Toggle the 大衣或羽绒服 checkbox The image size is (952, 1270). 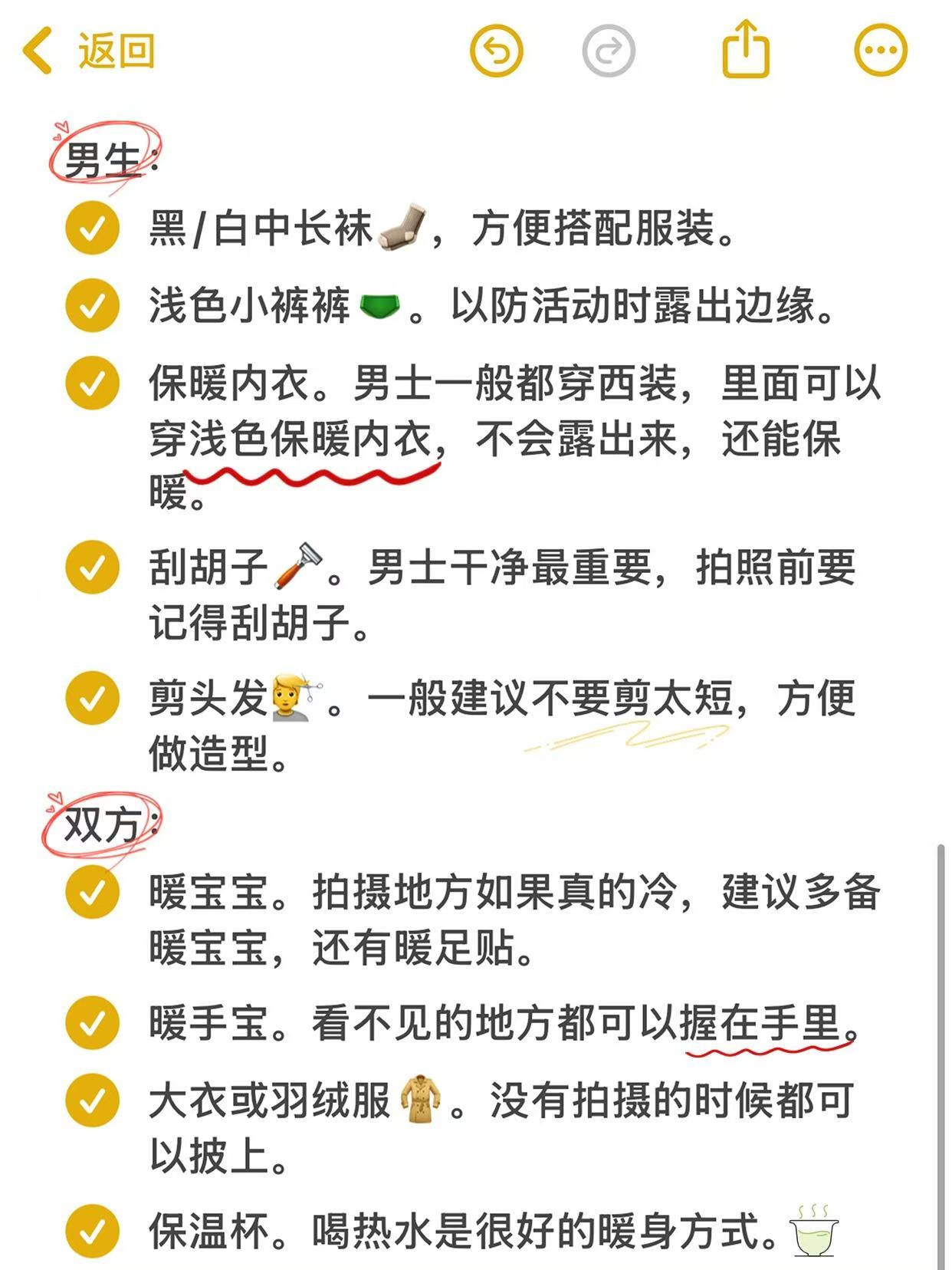pos(92,1101)
